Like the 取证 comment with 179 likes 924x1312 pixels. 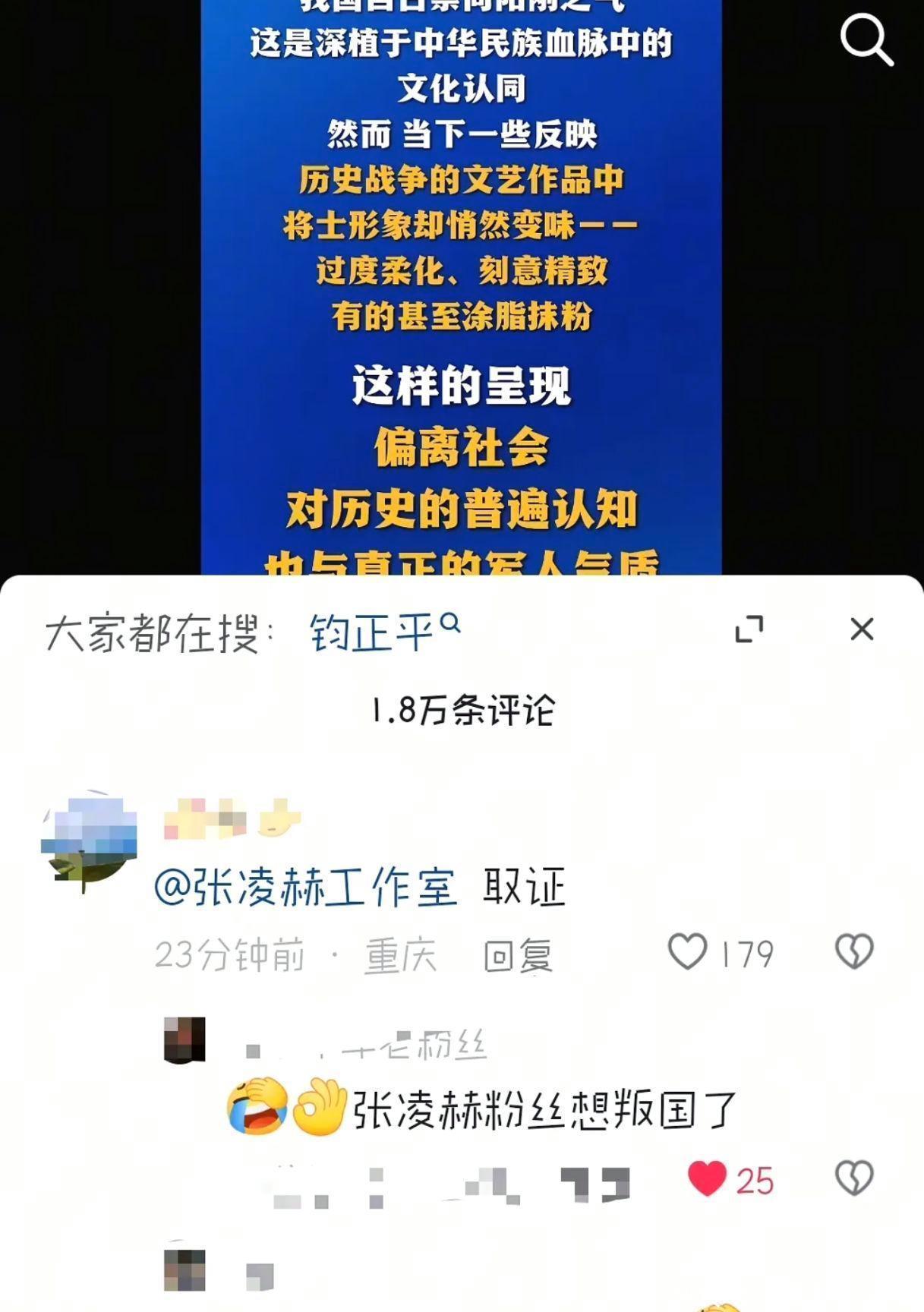(x=688, y=952)
